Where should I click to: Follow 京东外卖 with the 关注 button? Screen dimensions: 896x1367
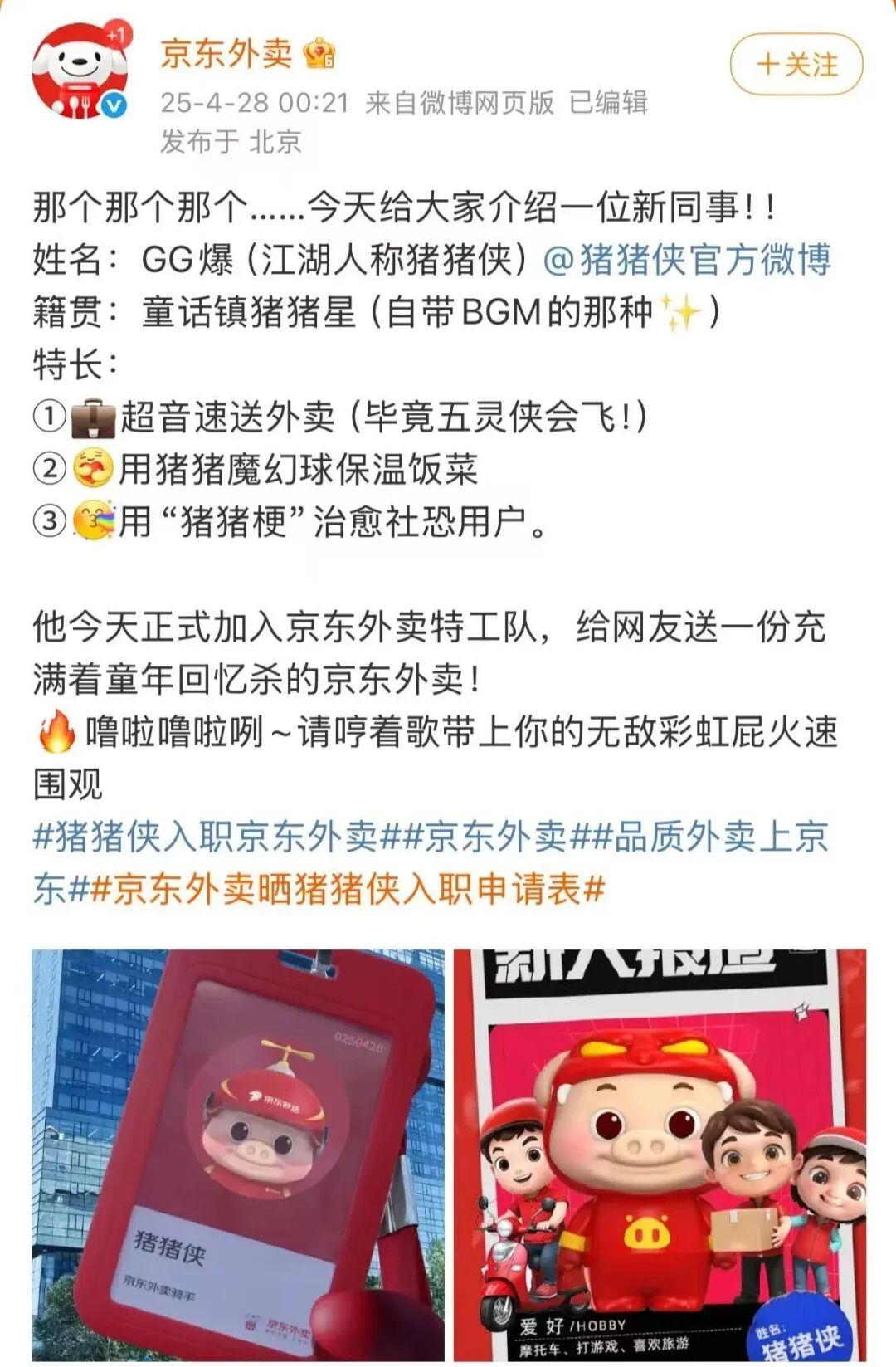(x=796, y=65)
